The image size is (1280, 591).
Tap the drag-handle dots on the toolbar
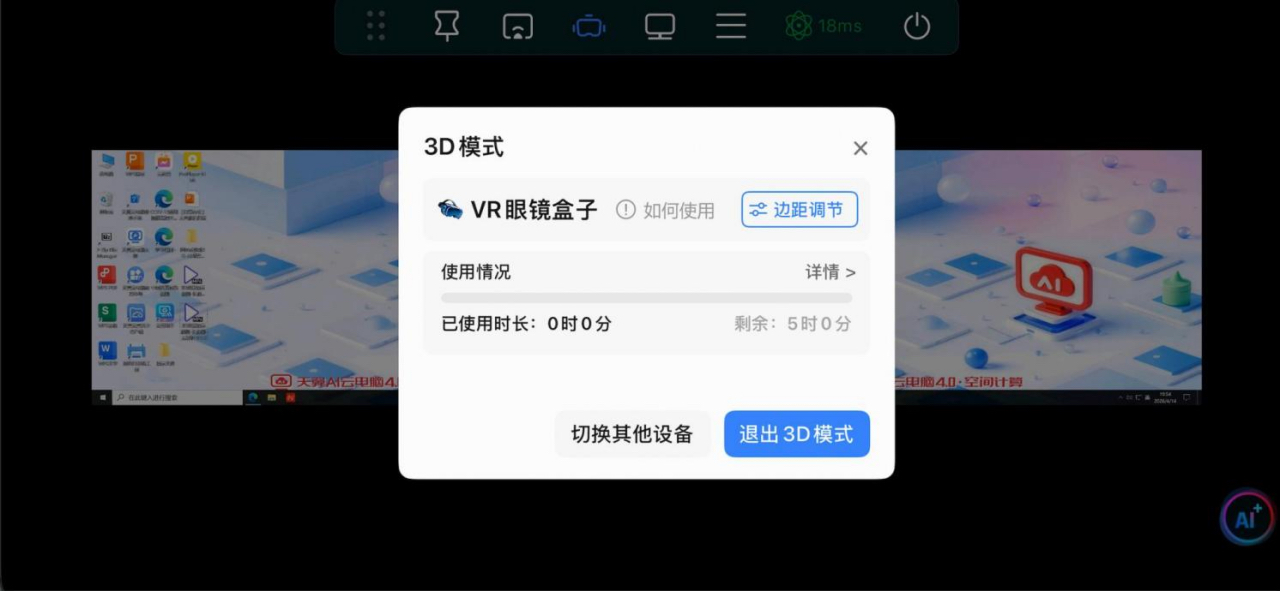[x=376, y=26]
